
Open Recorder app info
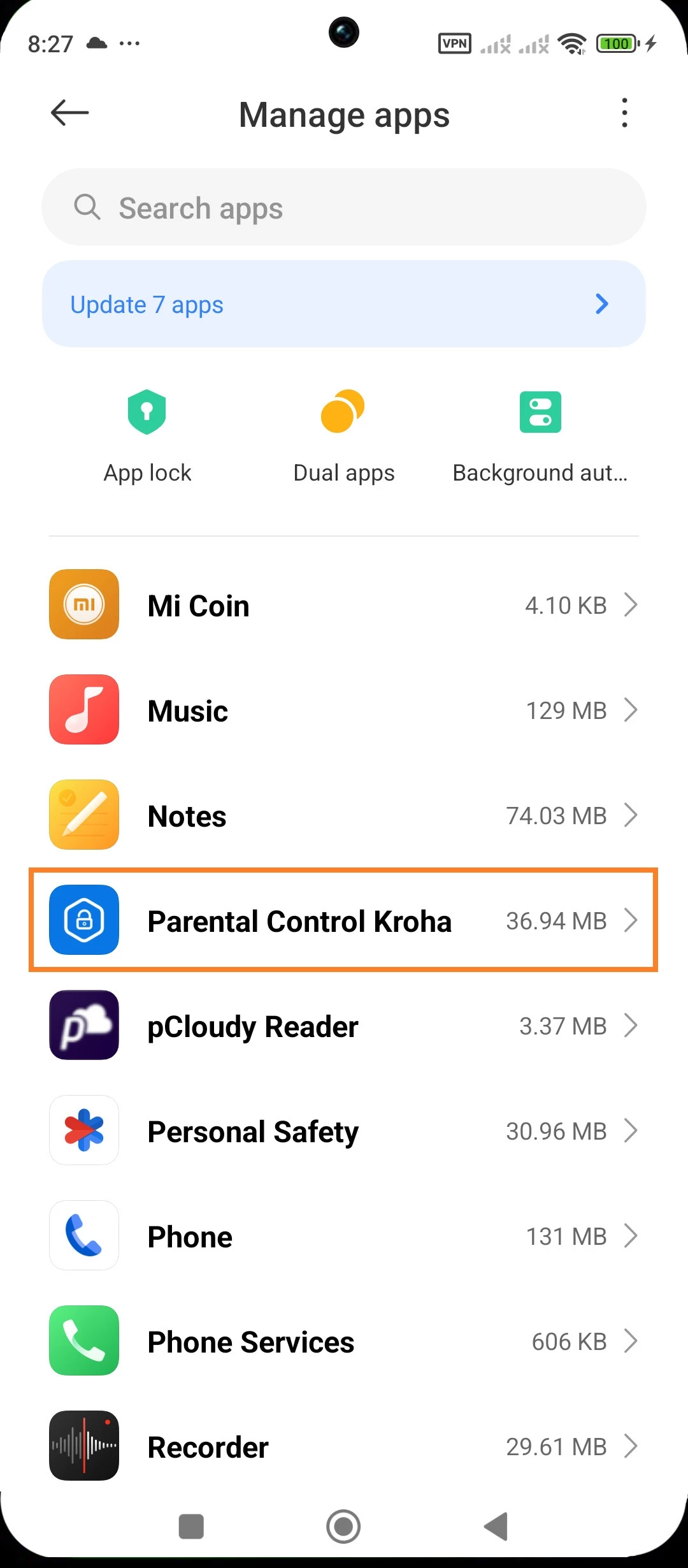(x=344, y=1446)
